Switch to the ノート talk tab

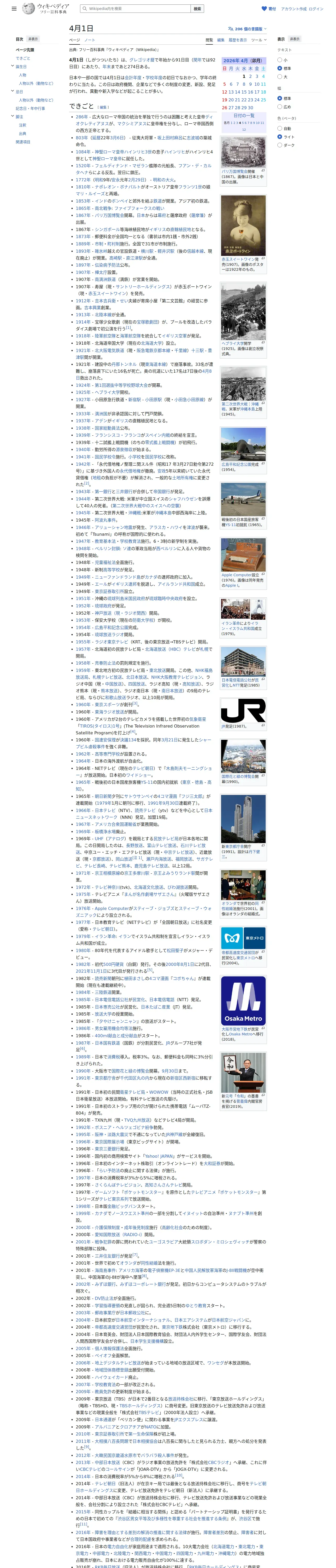(x=90, y=40)
